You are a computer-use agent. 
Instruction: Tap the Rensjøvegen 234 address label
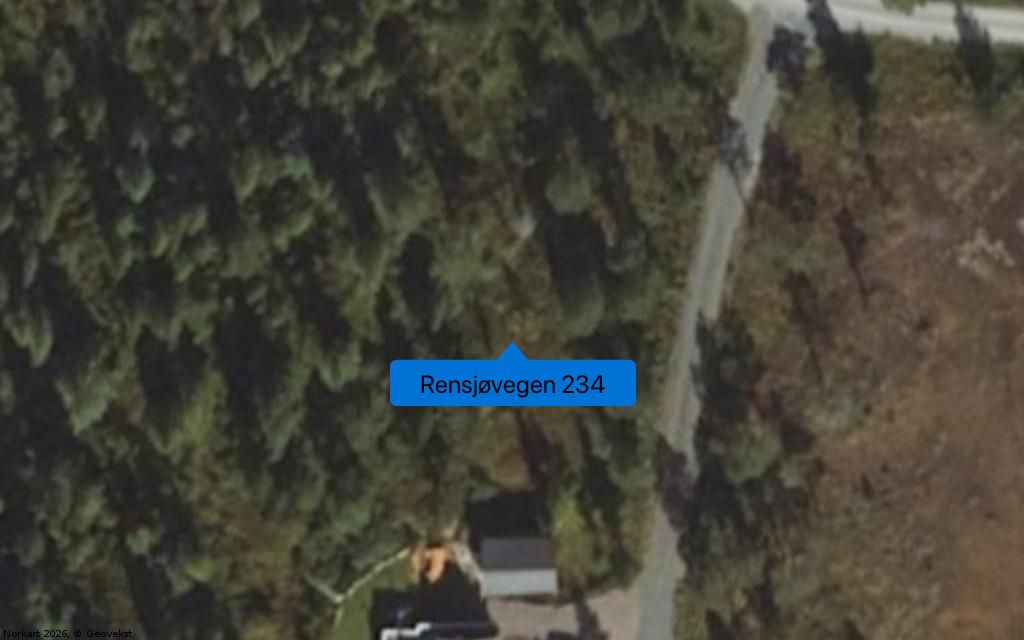click(512, 384)
